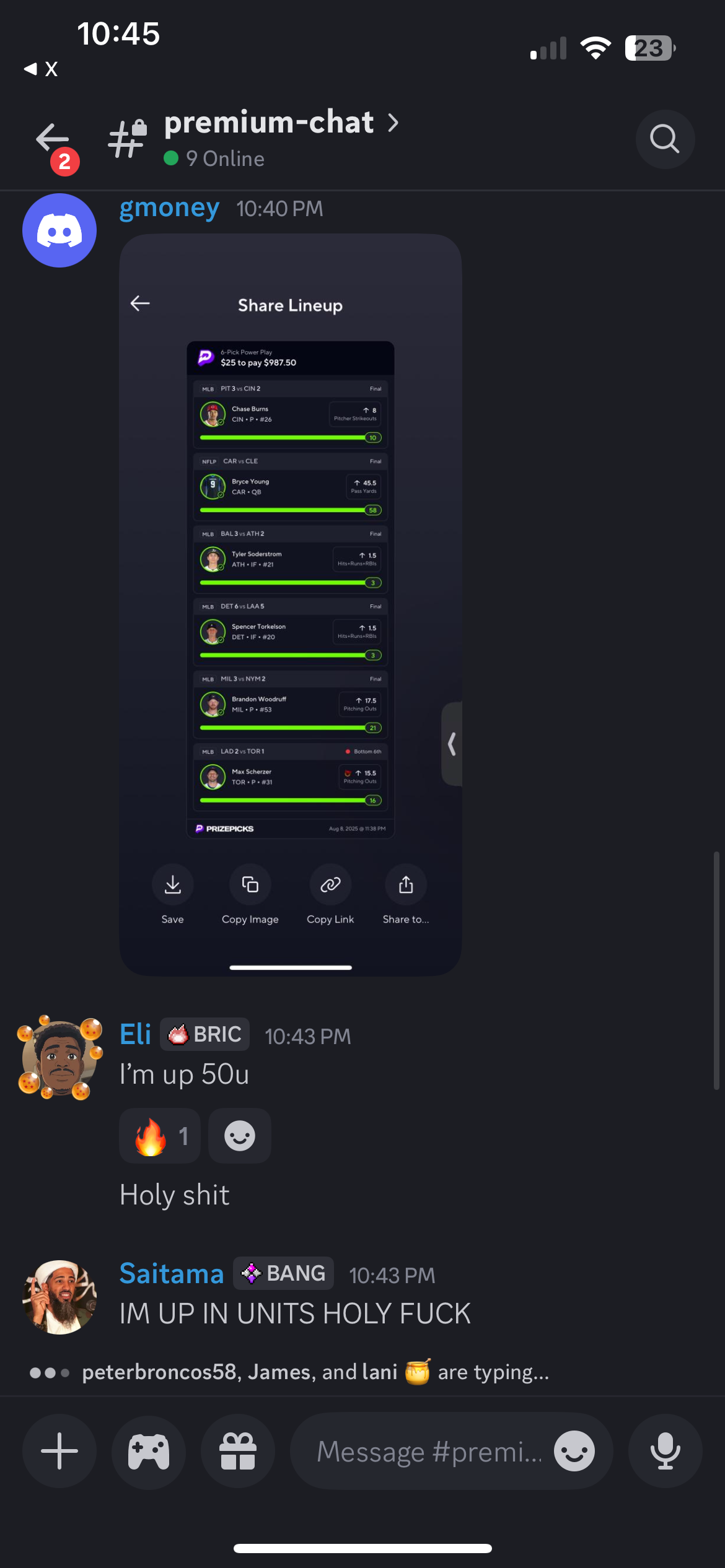Open the emoji picker in message box
725x1568 pixels.
pos(574,1451)
